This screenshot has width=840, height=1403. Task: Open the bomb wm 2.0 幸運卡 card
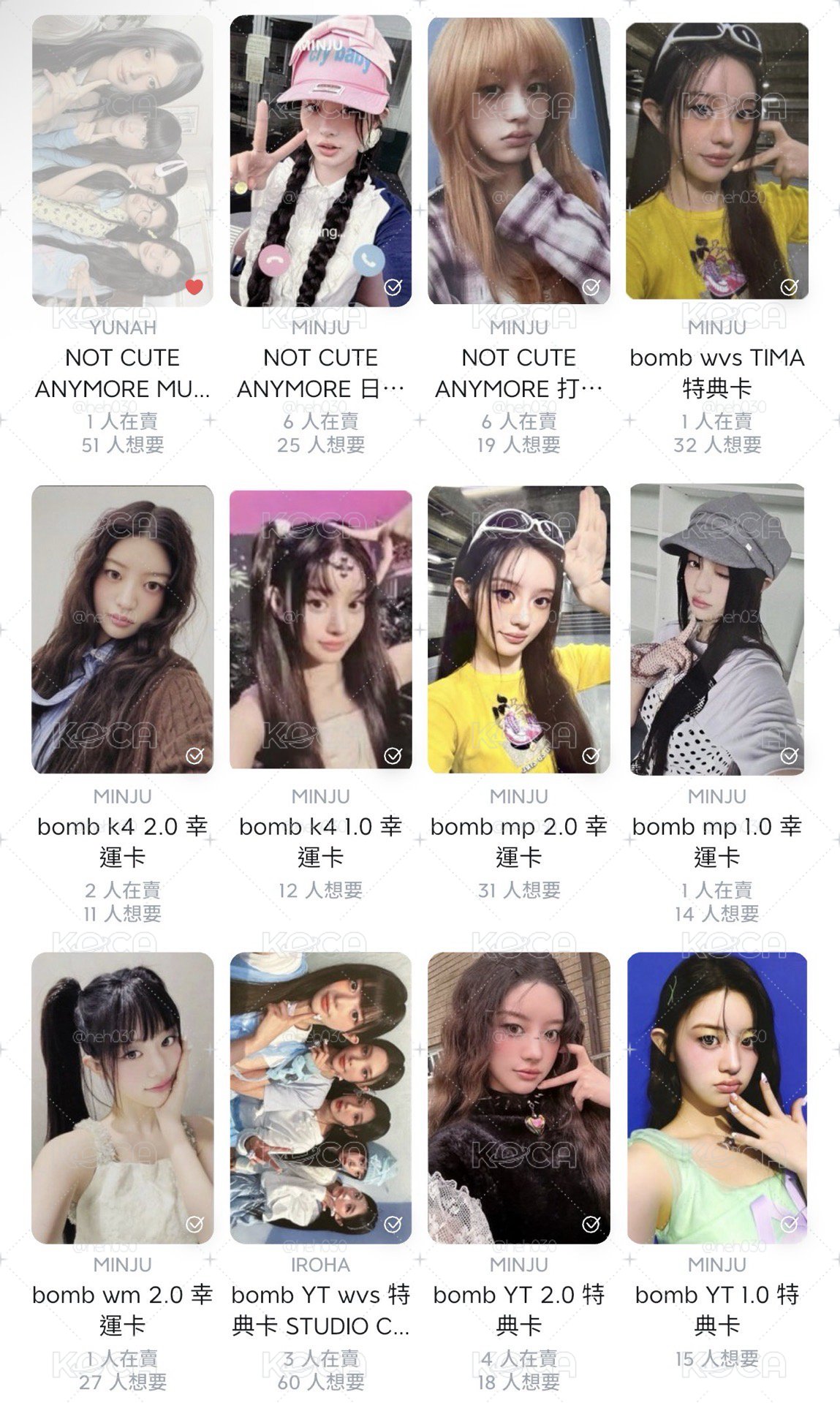point(123,1097)
